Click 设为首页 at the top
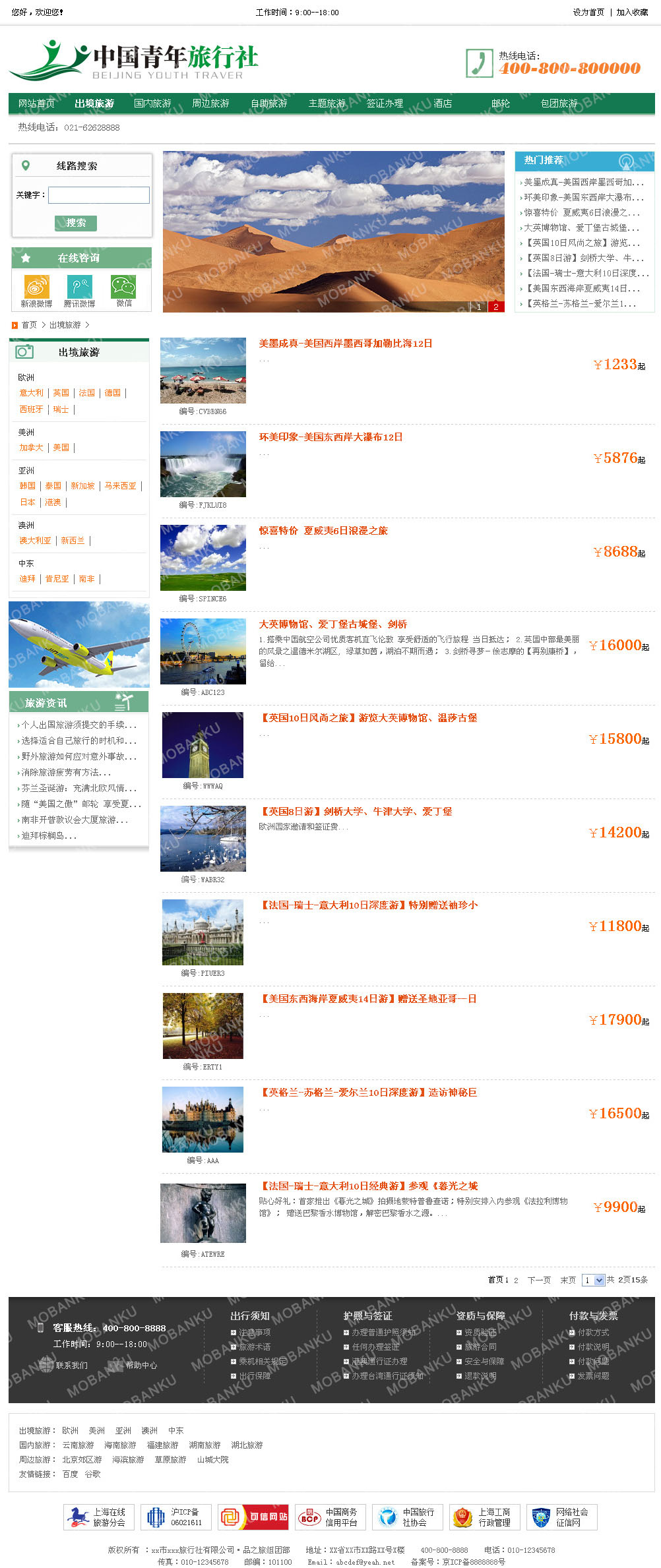This screenshot has width=661, height=1568. coord(588,13)
